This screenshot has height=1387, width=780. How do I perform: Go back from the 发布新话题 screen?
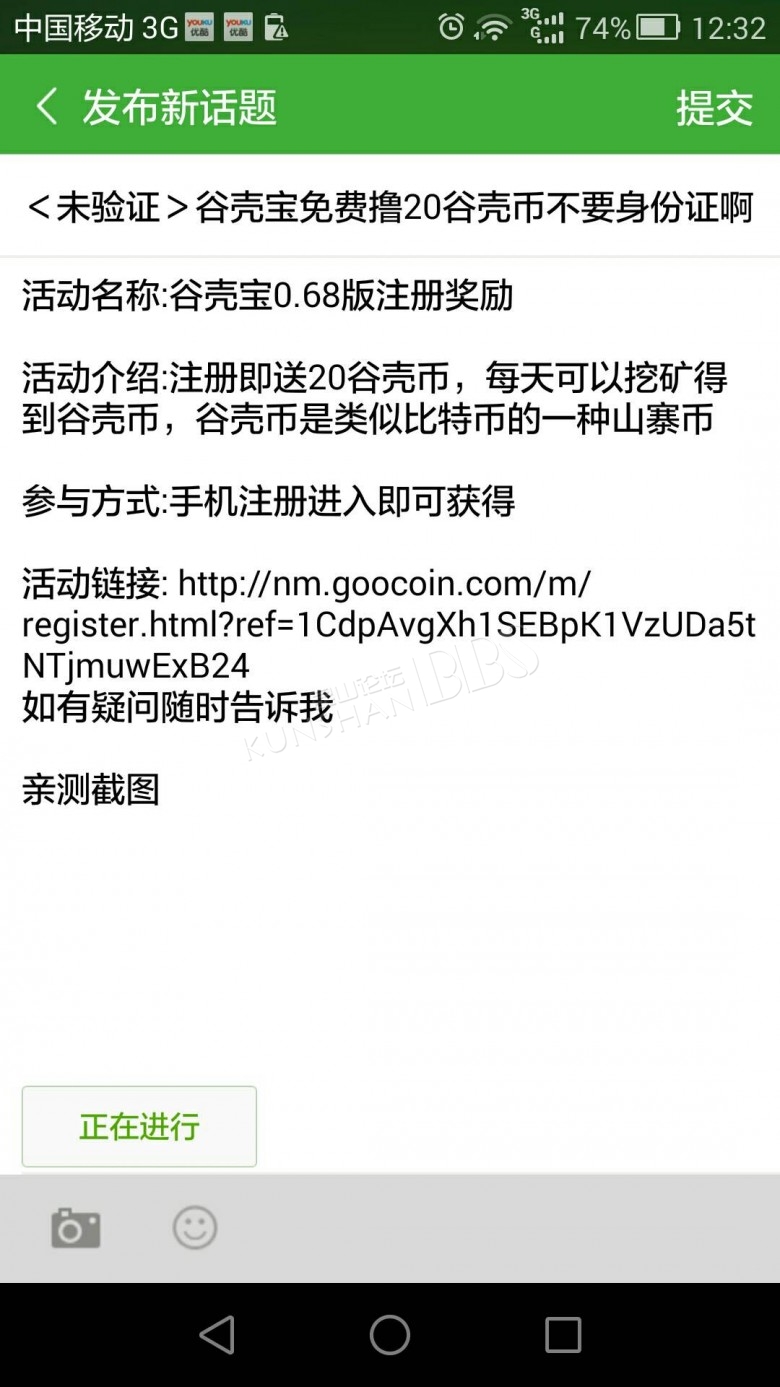(x=46, y=106)
